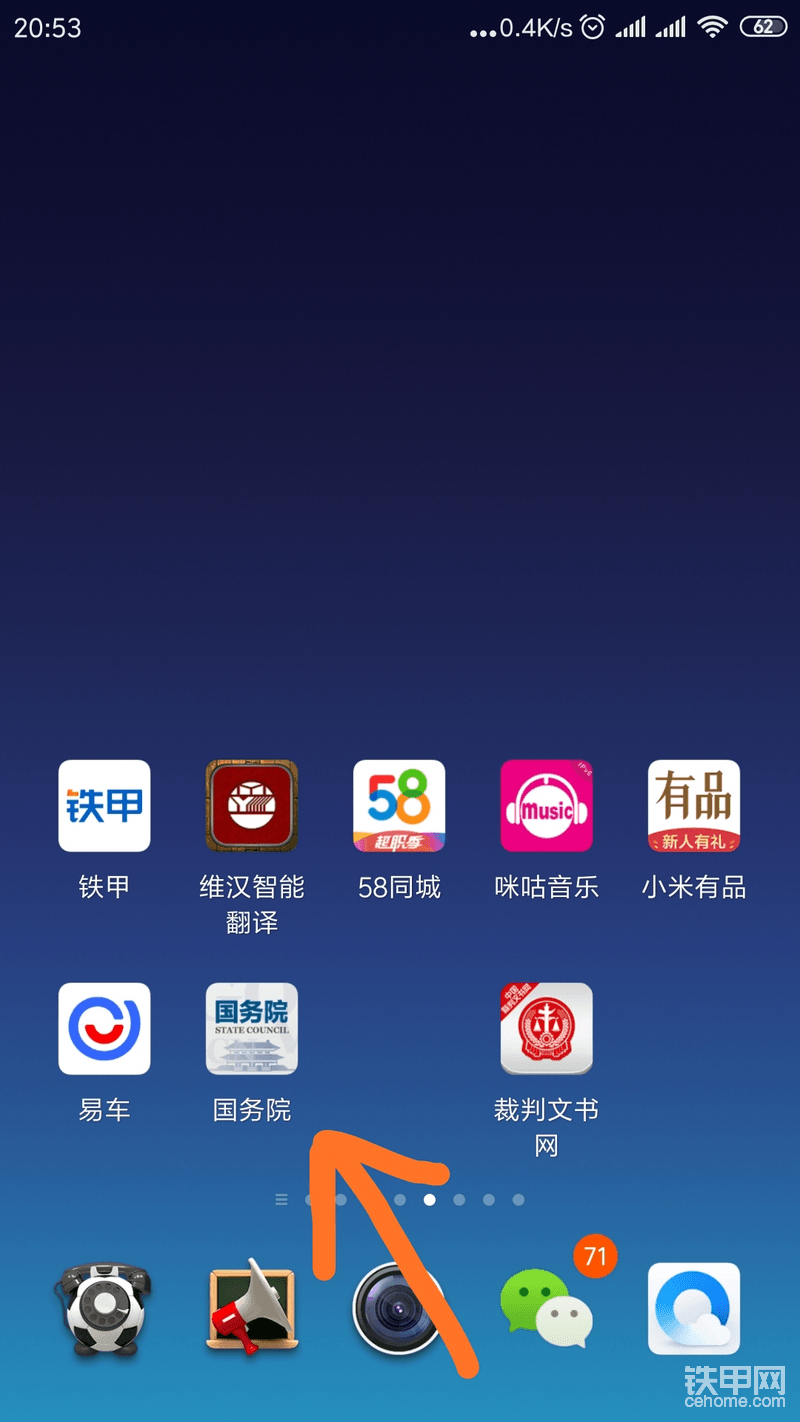Image resolution: width=800 pixels, height=1422 pixels.
Task: Open the 国务院 State Council app
Action: [251, 1029]
